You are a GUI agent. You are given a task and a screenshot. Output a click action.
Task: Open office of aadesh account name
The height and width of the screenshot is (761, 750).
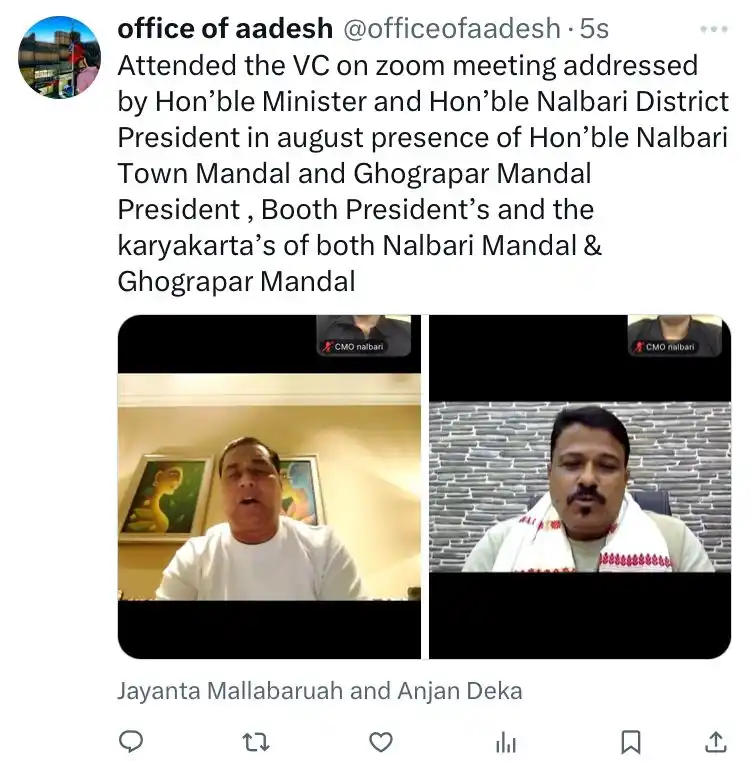[225, 29]
